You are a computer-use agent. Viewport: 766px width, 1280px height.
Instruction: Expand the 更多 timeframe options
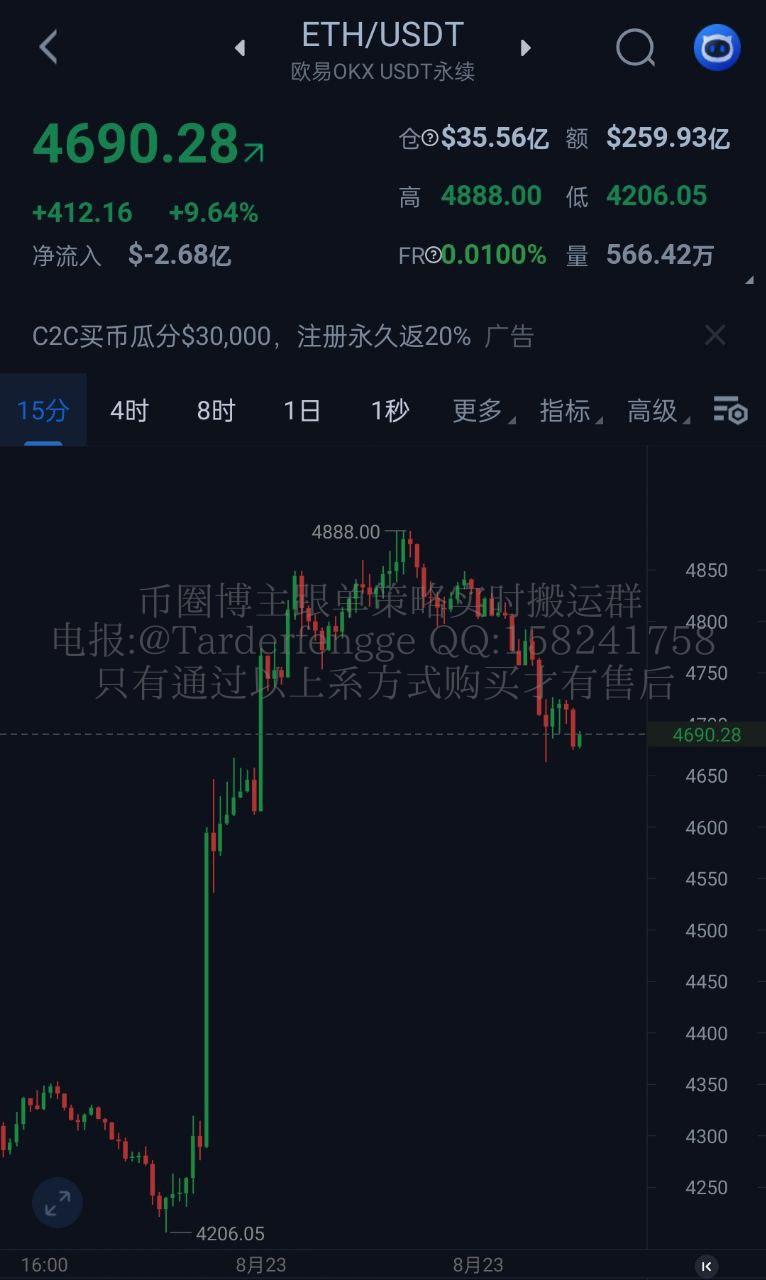coord(478,411)
